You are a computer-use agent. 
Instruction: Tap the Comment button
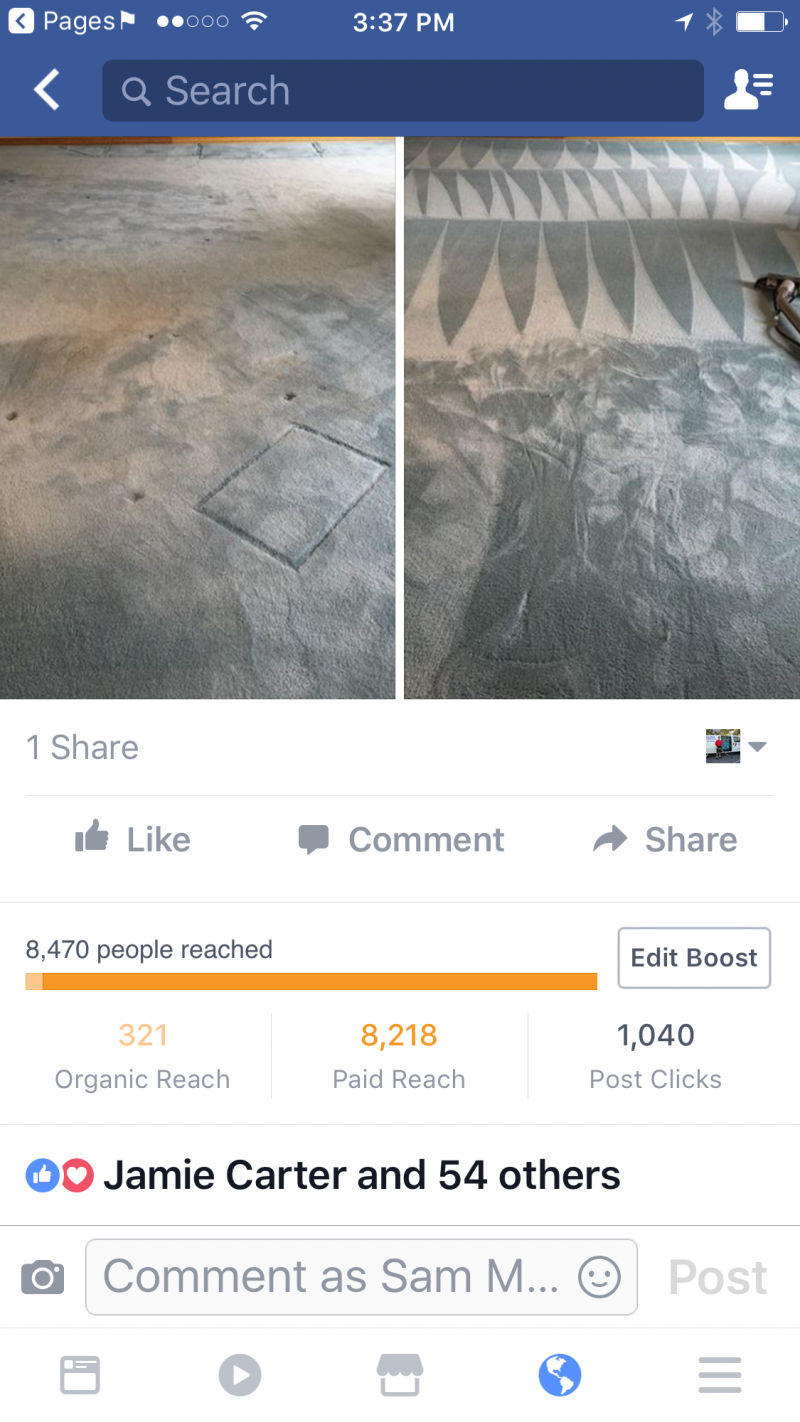401,839
